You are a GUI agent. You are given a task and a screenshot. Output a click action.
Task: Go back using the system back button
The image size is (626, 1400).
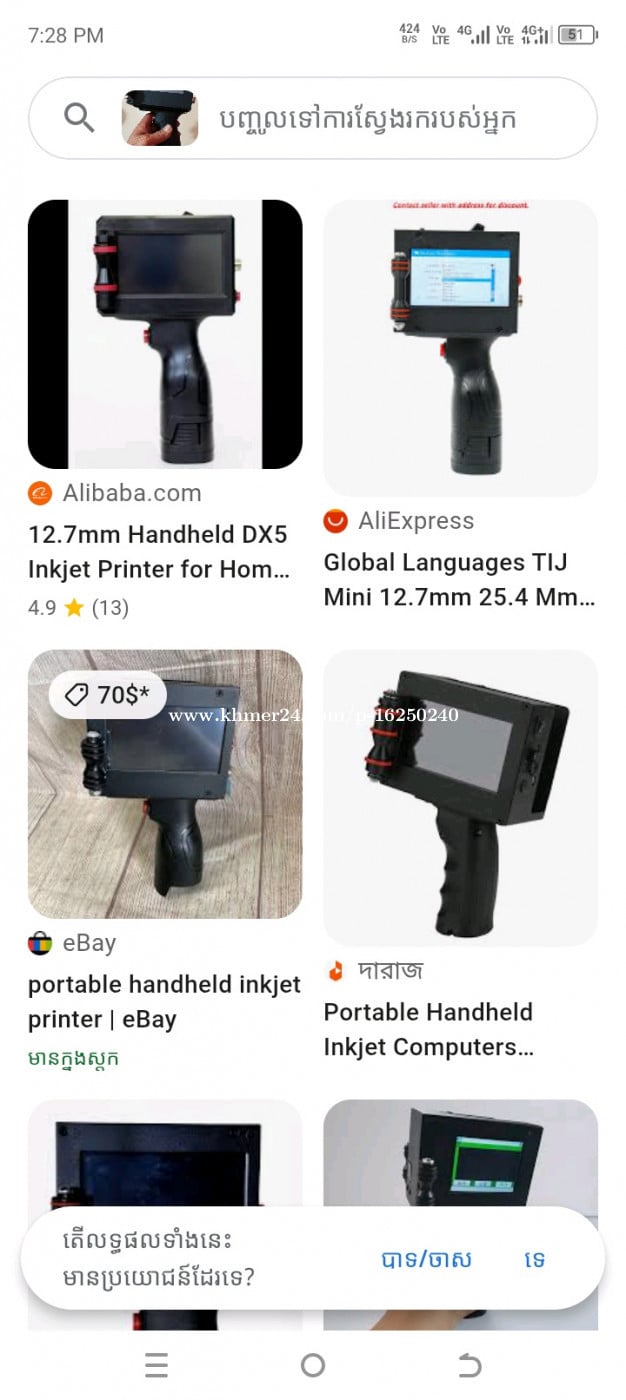click(469, 1365)
